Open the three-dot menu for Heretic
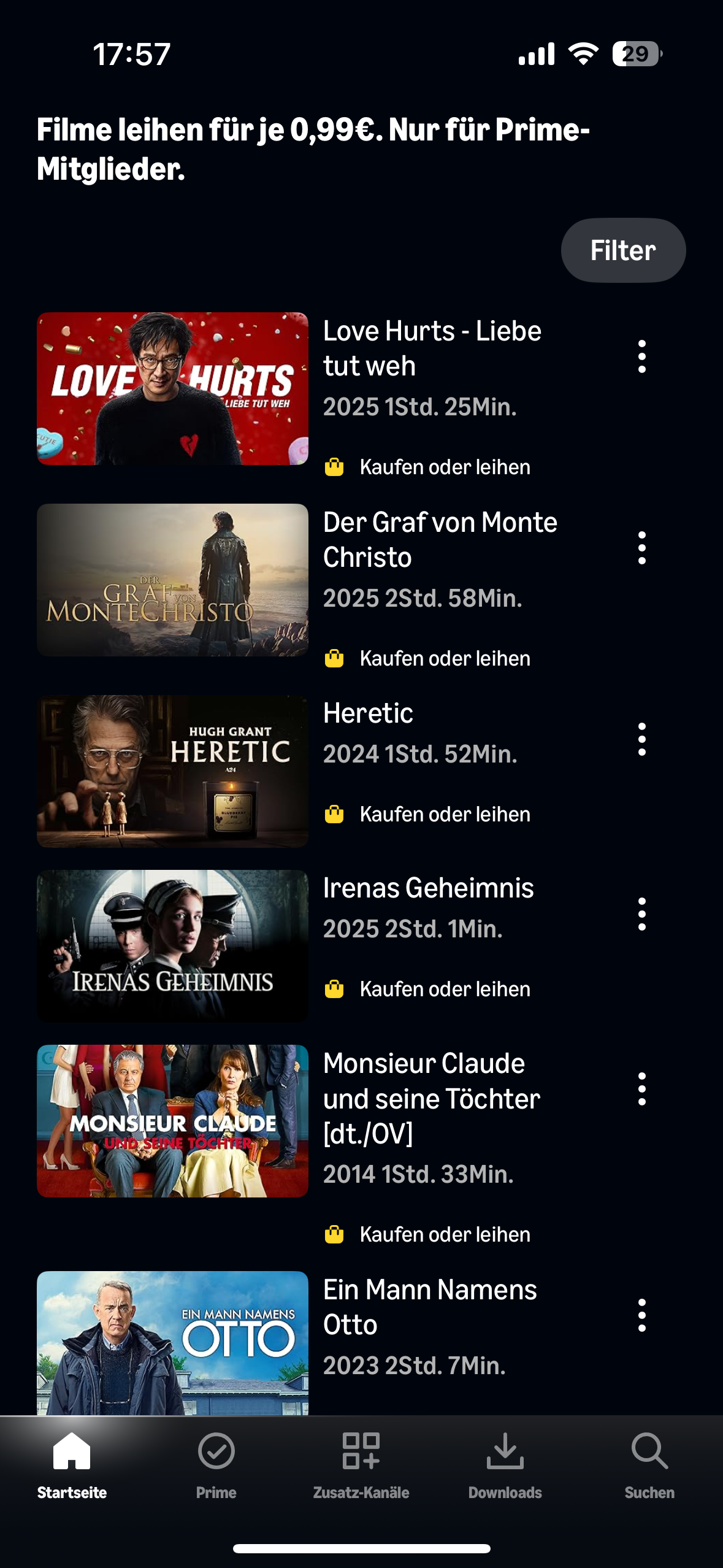 [641, 739]
